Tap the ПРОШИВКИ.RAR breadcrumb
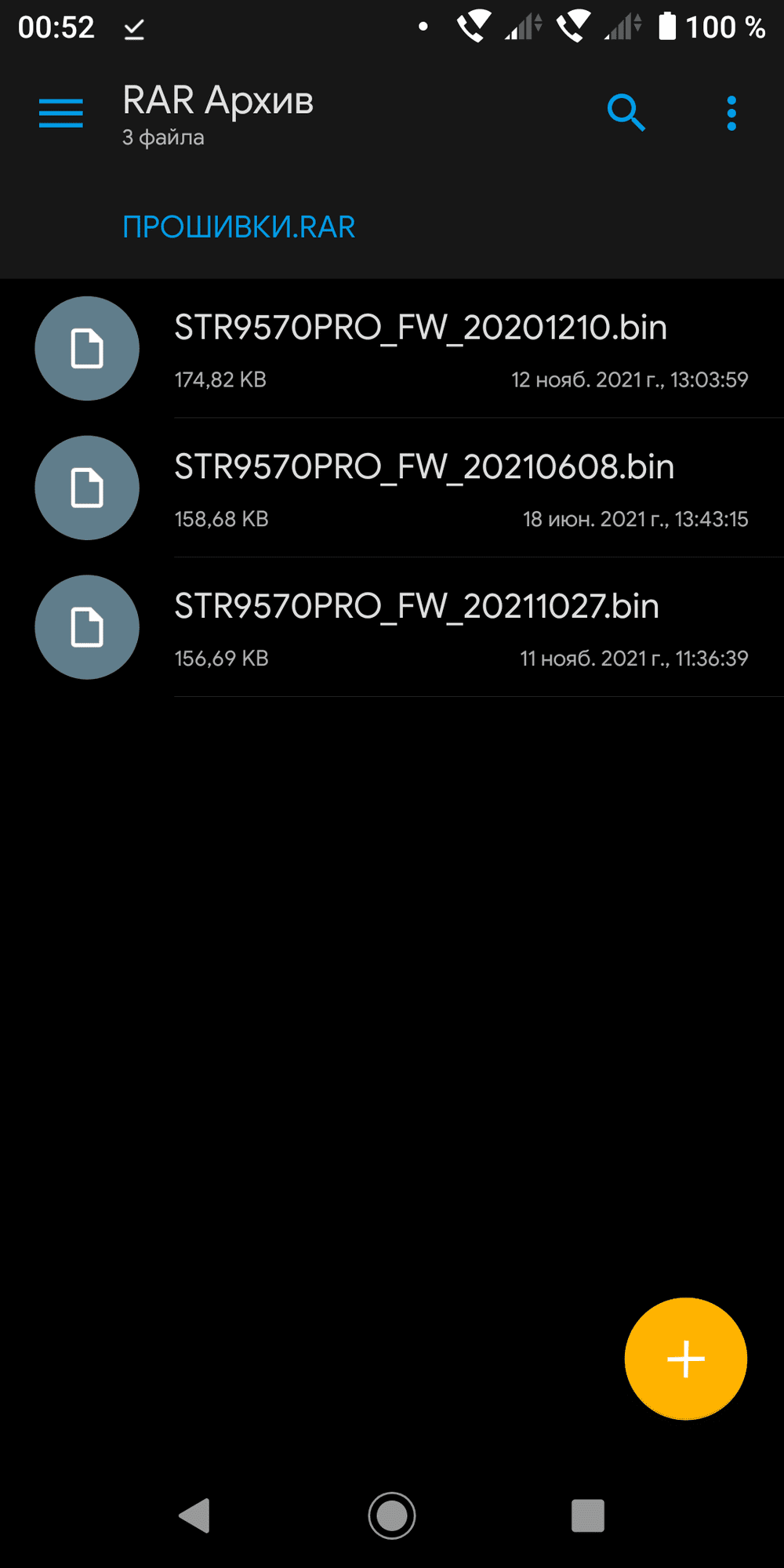 tap(238, 227)
